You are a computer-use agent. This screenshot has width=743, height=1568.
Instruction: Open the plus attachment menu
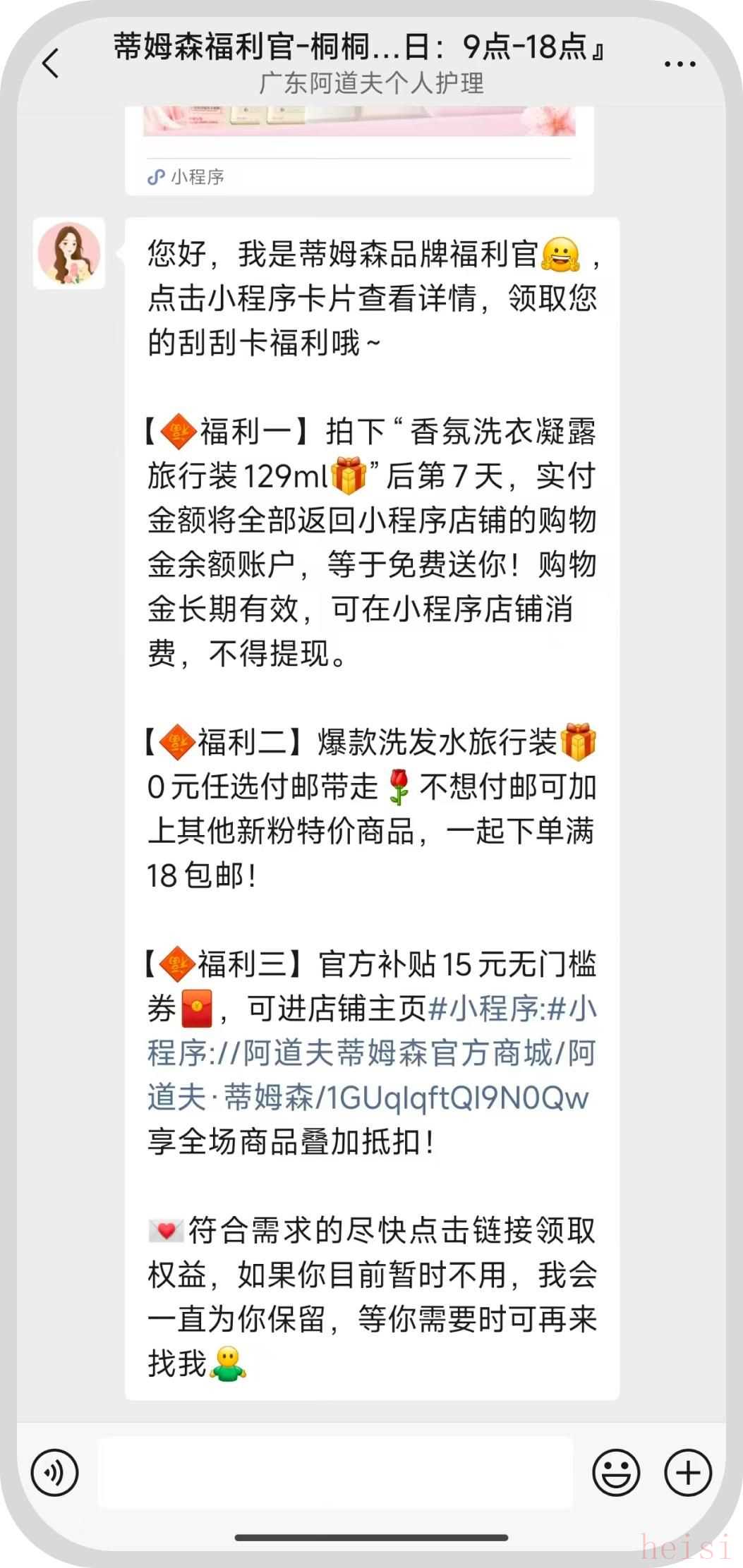[x=688, y=1472]
